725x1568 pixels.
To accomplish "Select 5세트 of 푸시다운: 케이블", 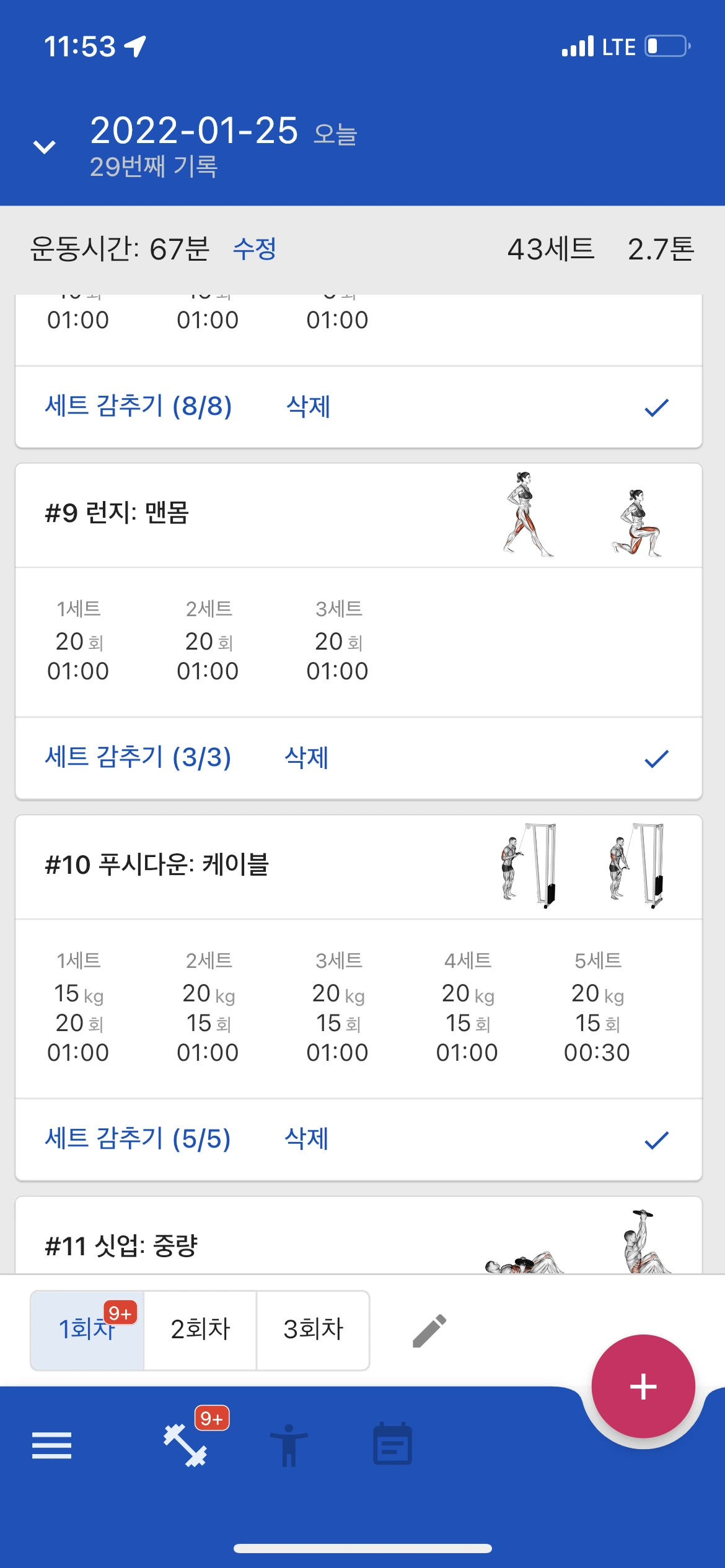I will point(597,1006).
